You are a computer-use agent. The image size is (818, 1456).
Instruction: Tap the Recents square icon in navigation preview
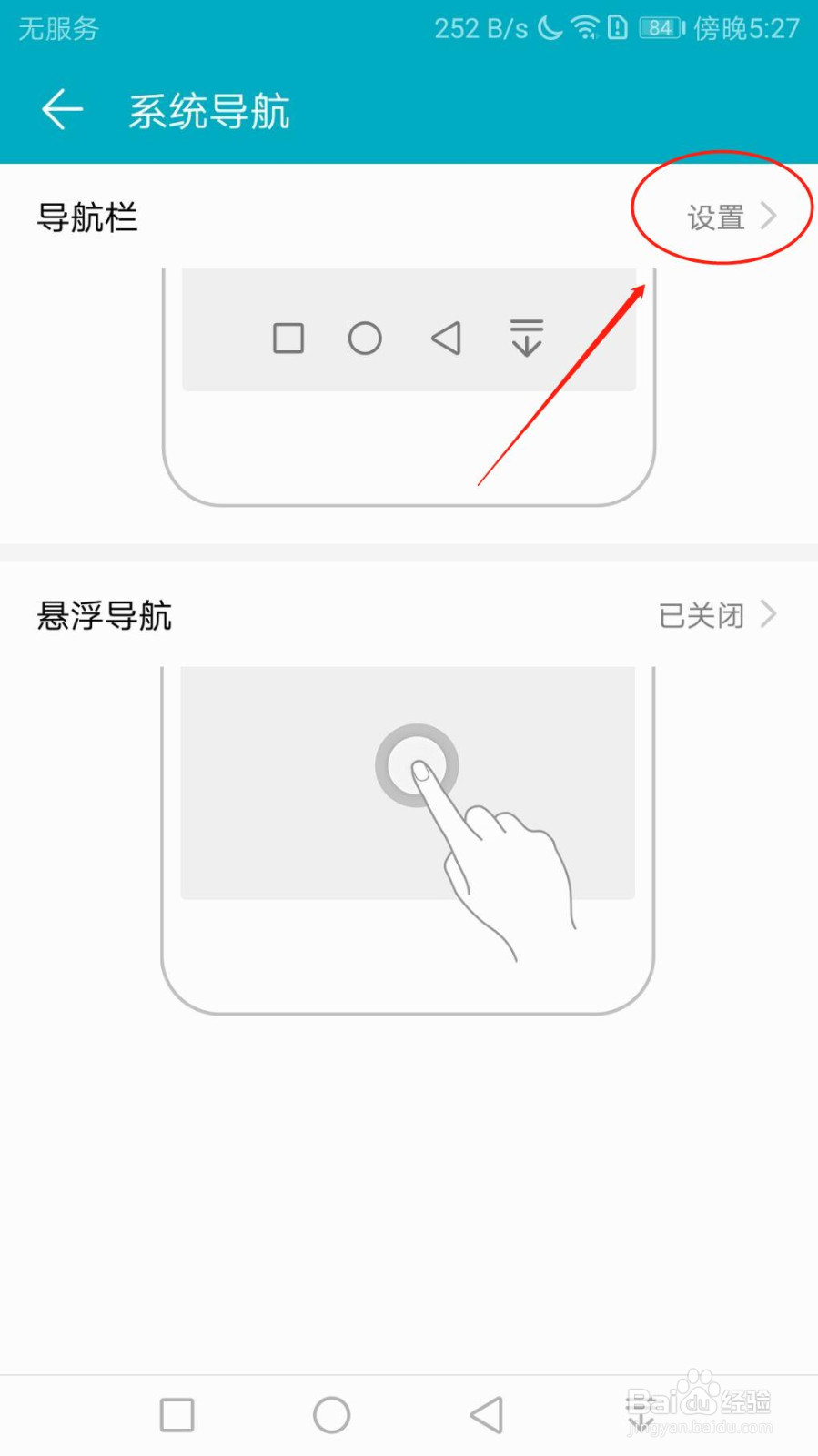coord(288,338)
